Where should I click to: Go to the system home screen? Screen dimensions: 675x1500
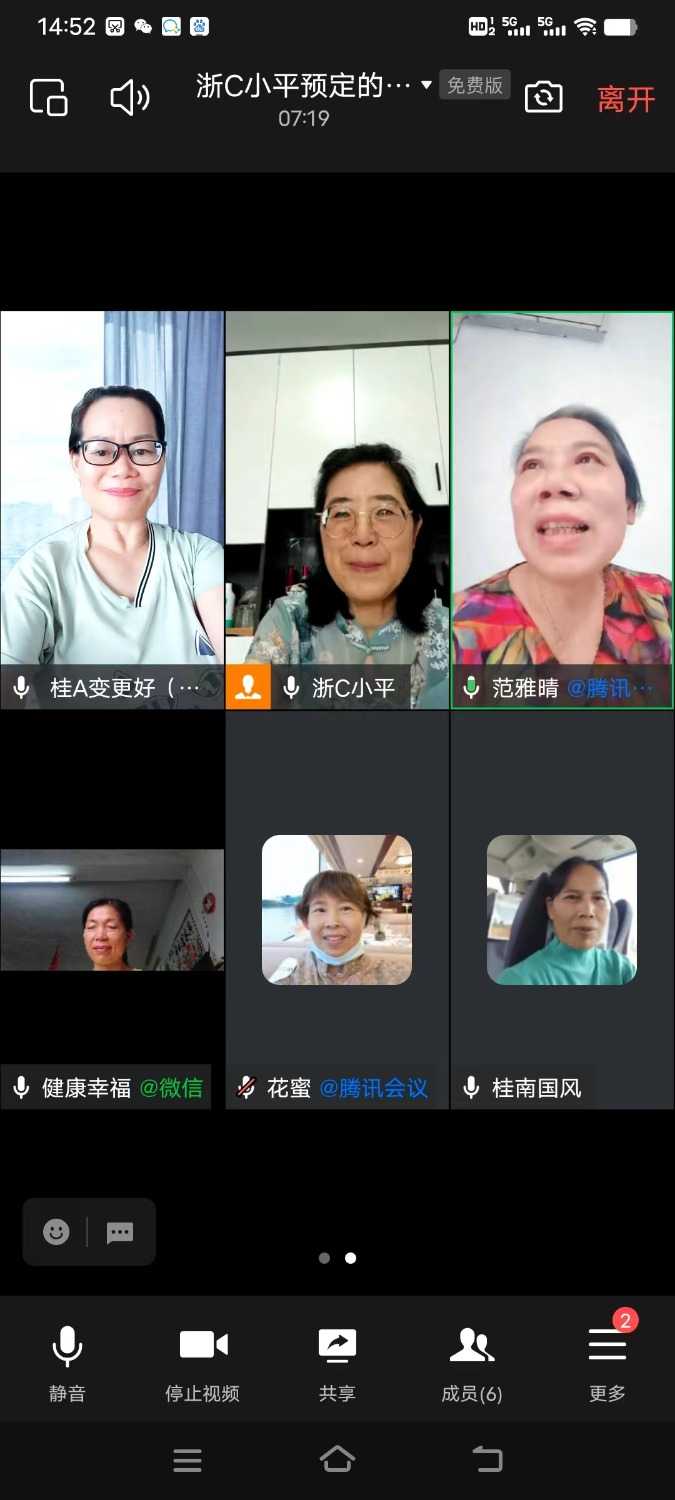[x=337, y=1460]
